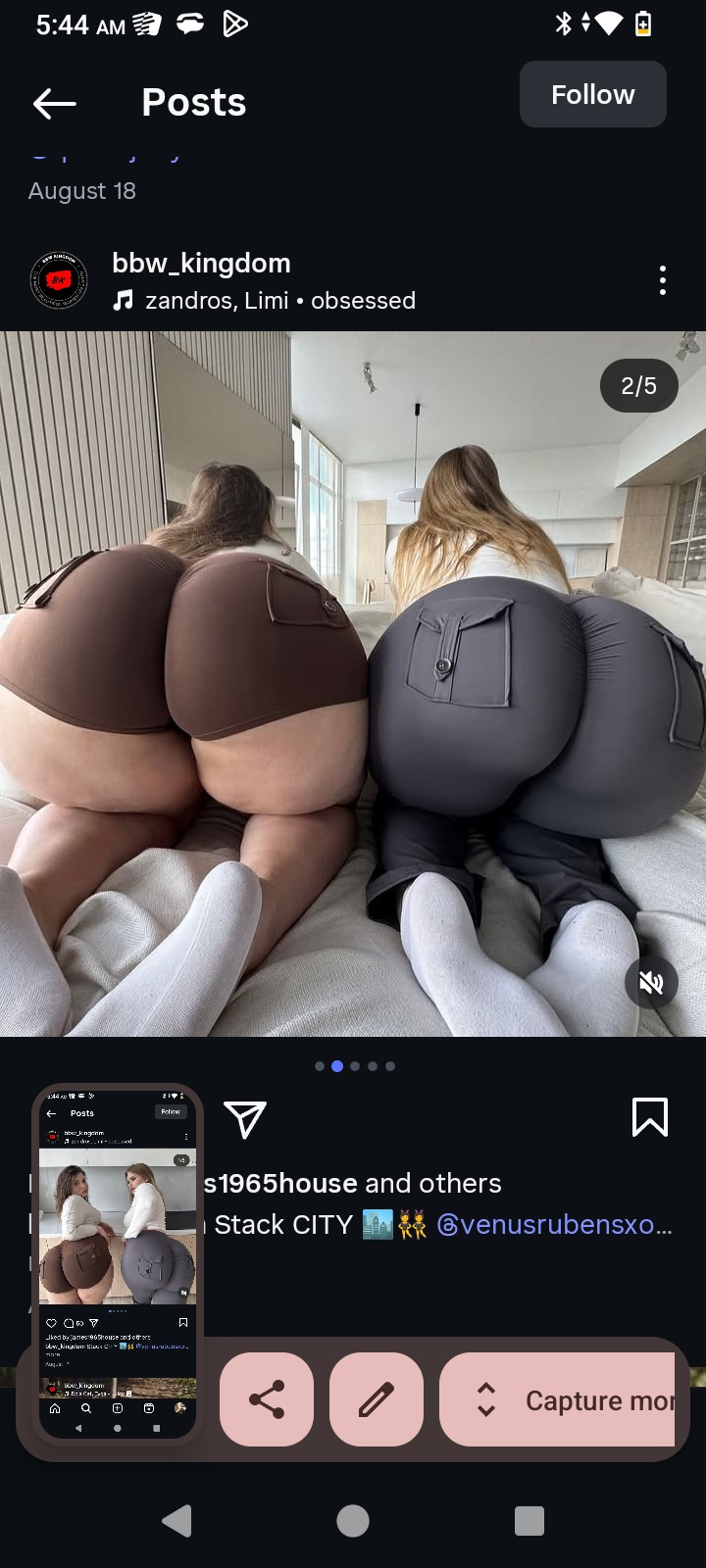
Task: Open the @venusrubensxo mention link
Action: point(554,1225)
